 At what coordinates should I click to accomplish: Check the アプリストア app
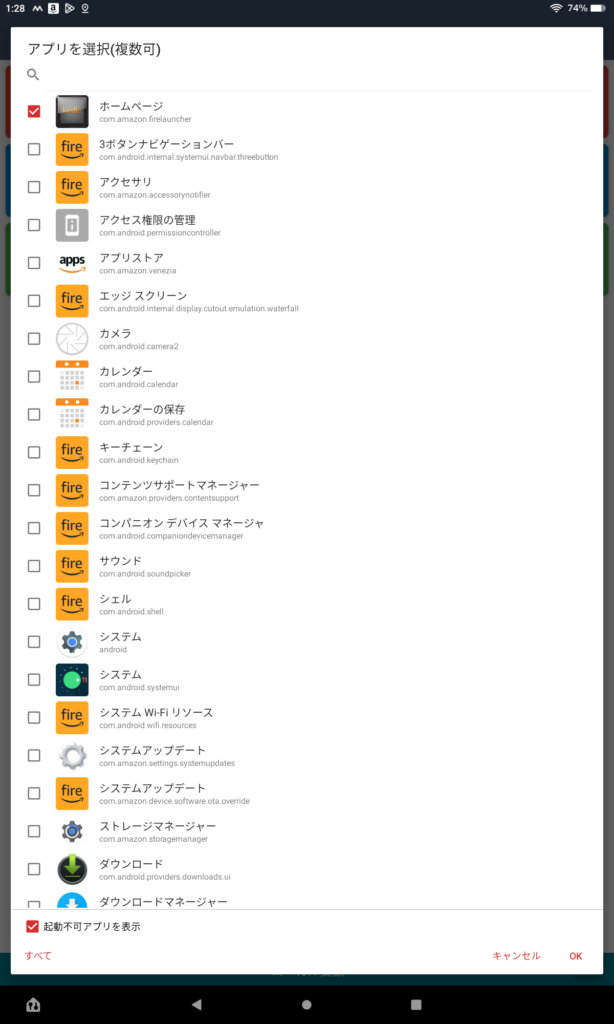[34, 263]
